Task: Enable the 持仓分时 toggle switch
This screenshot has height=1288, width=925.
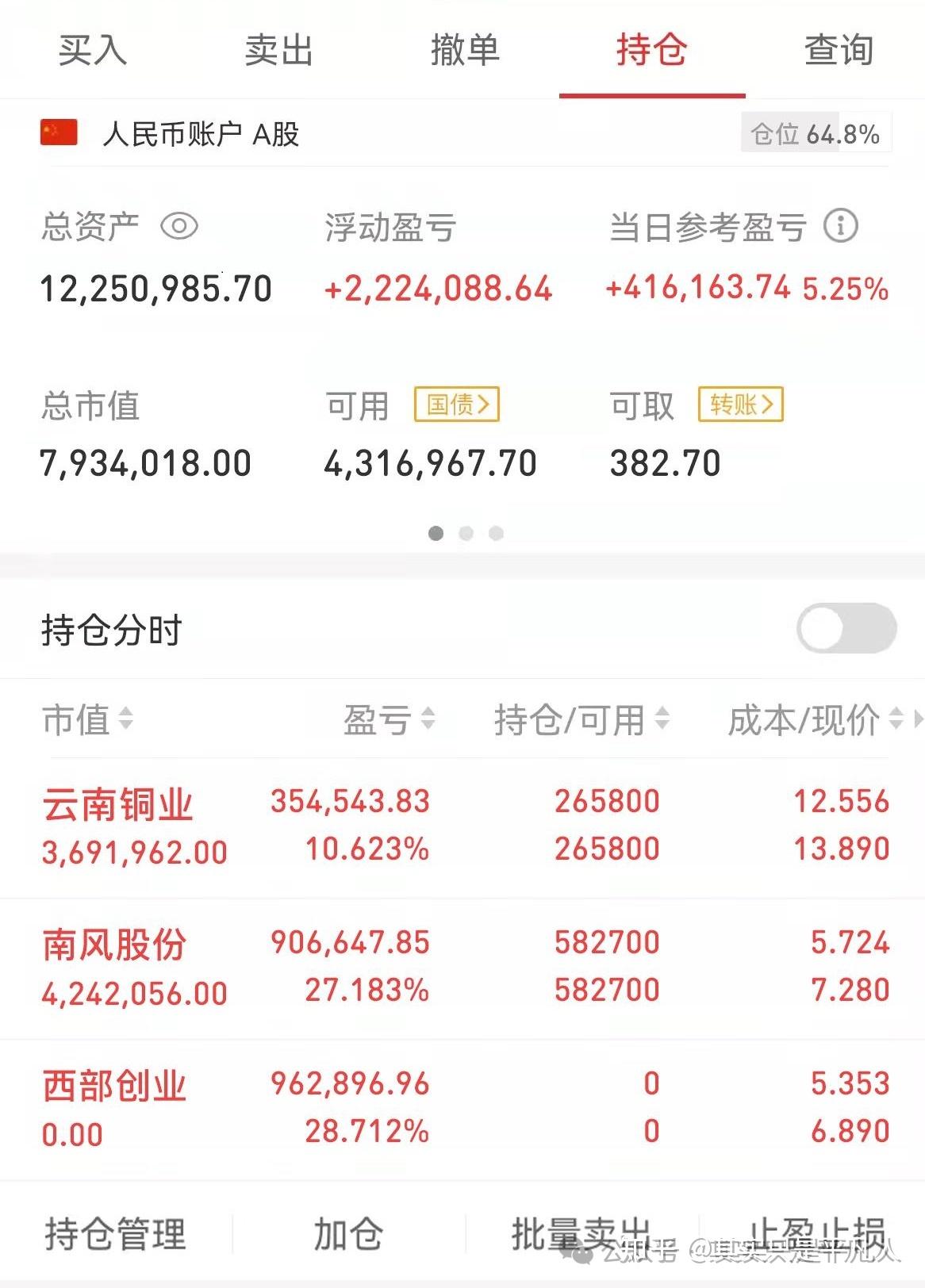Action: (844, 627)
